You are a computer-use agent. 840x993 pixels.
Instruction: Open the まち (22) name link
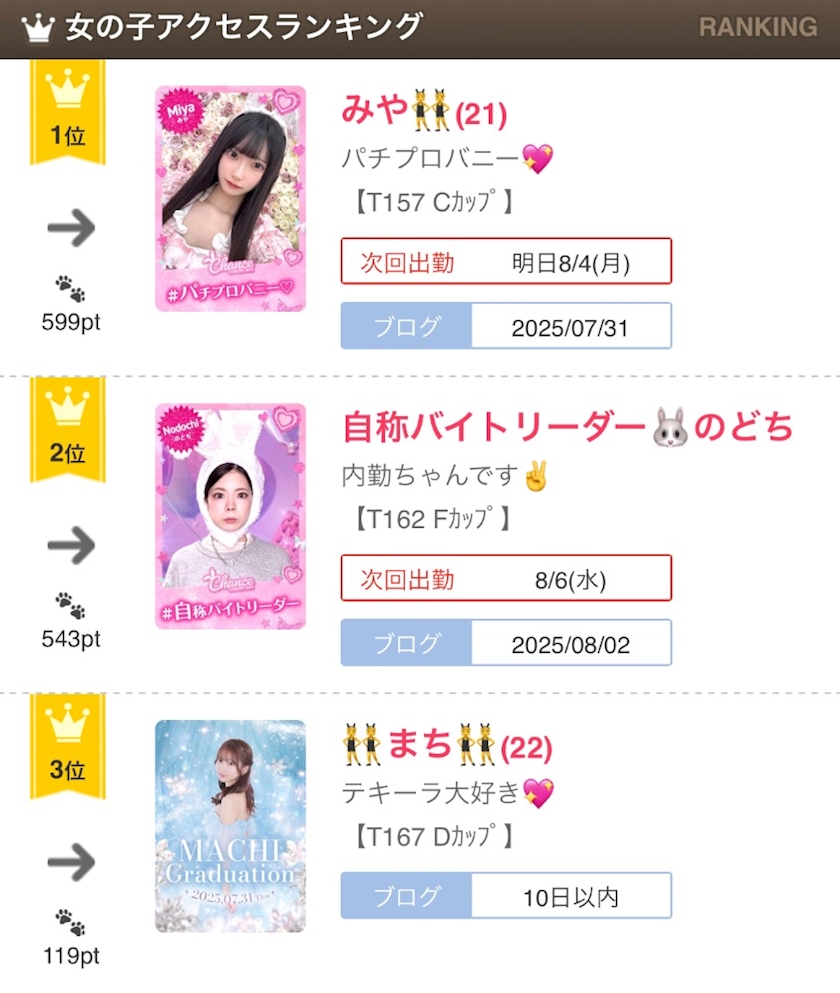coord(447,745)
